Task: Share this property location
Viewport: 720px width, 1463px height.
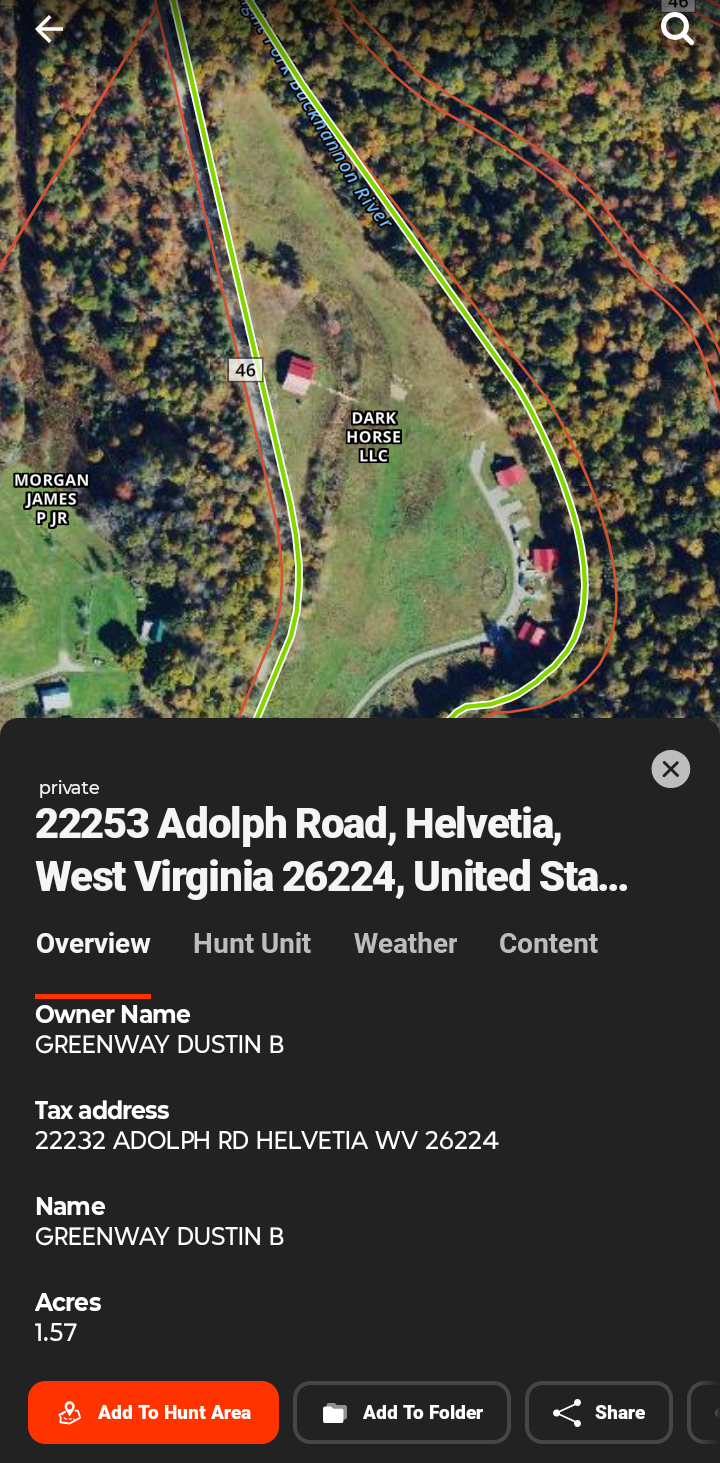Action: (599, 1412)
